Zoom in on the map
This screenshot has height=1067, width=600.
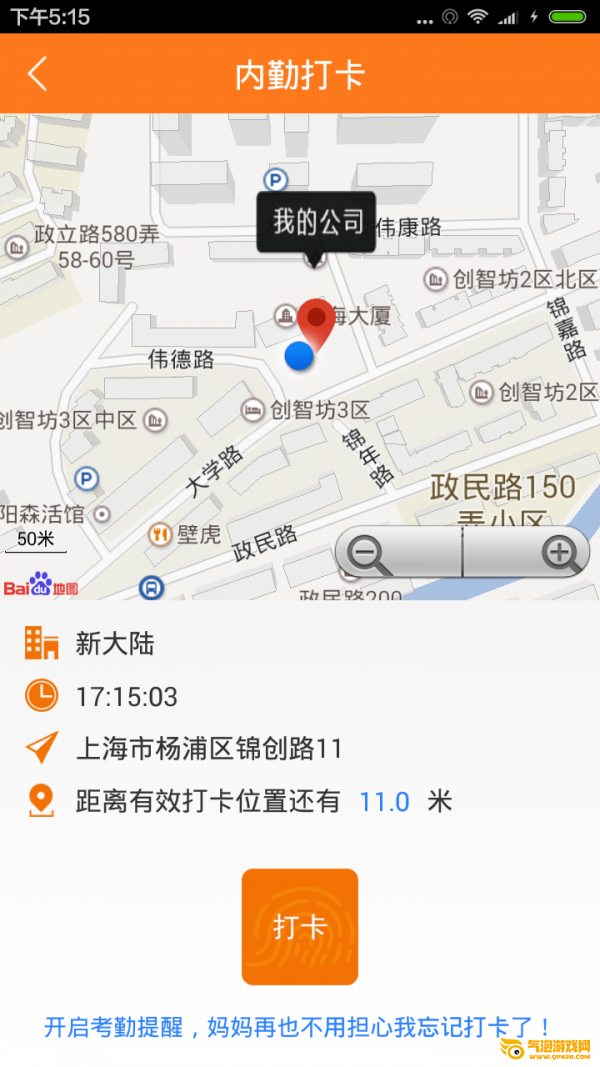pyautogui.click(x=559, y=553)
